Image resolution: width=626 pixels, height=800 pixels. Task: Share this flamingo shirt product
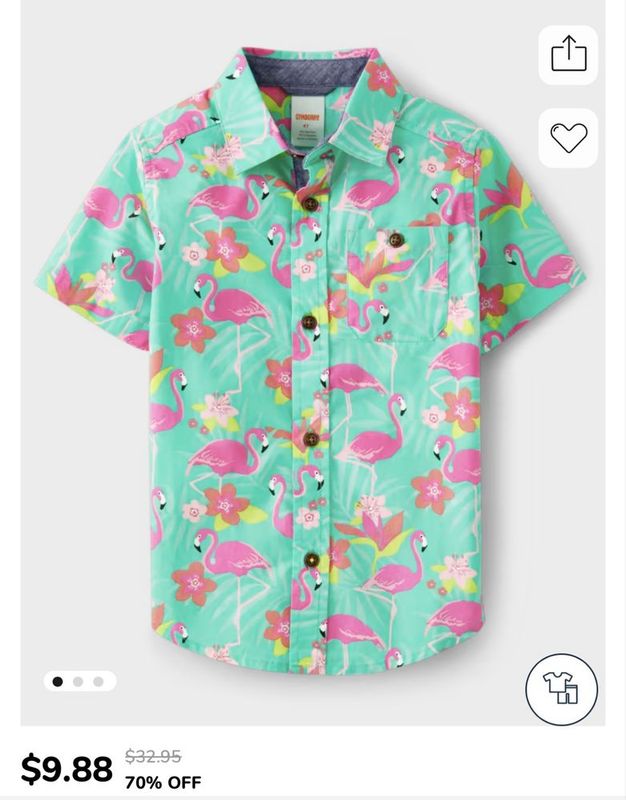point(568,54)
